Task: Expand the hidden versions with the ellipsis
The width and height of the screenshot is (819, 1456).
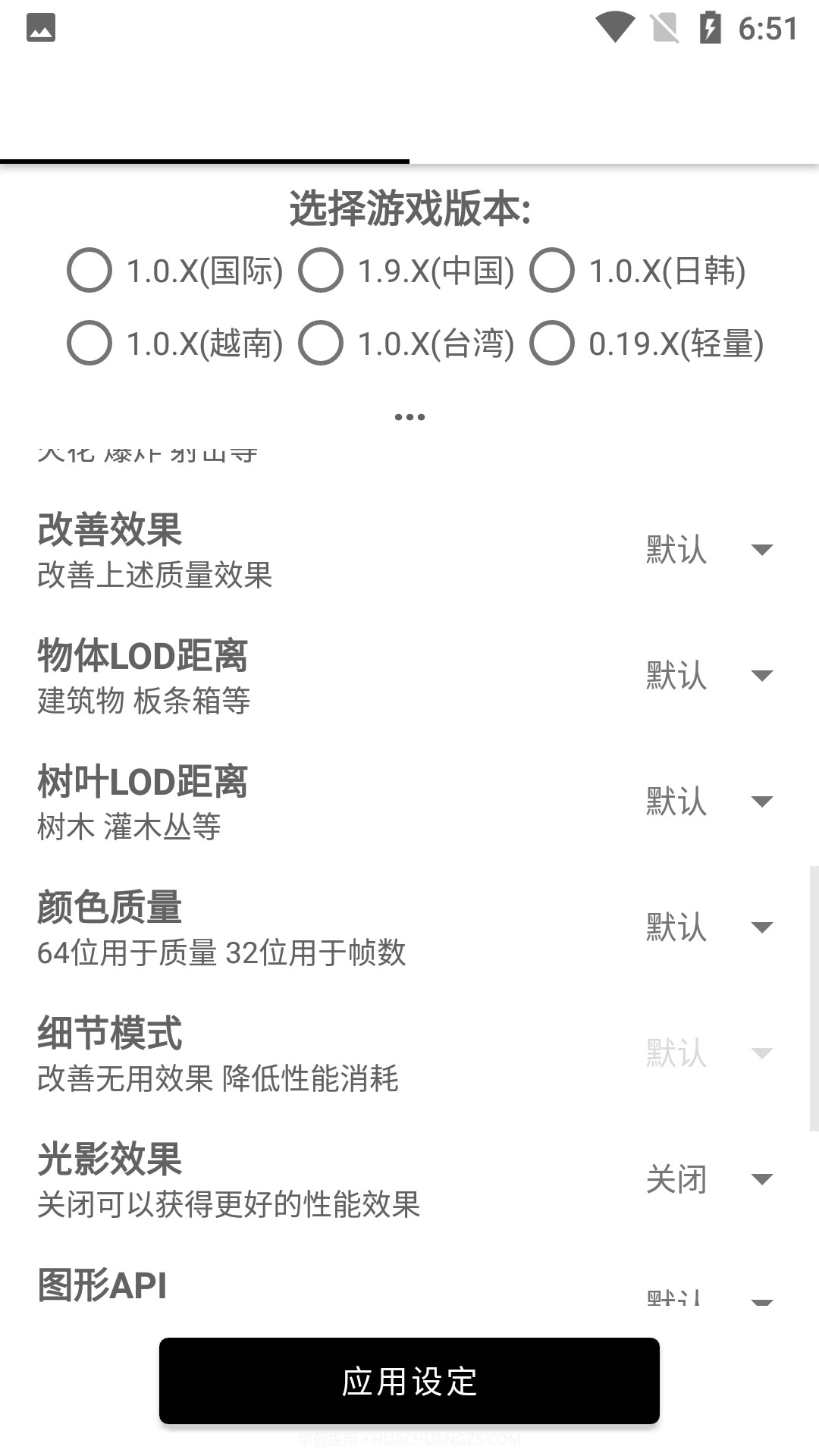Action: tap(409, 416)
